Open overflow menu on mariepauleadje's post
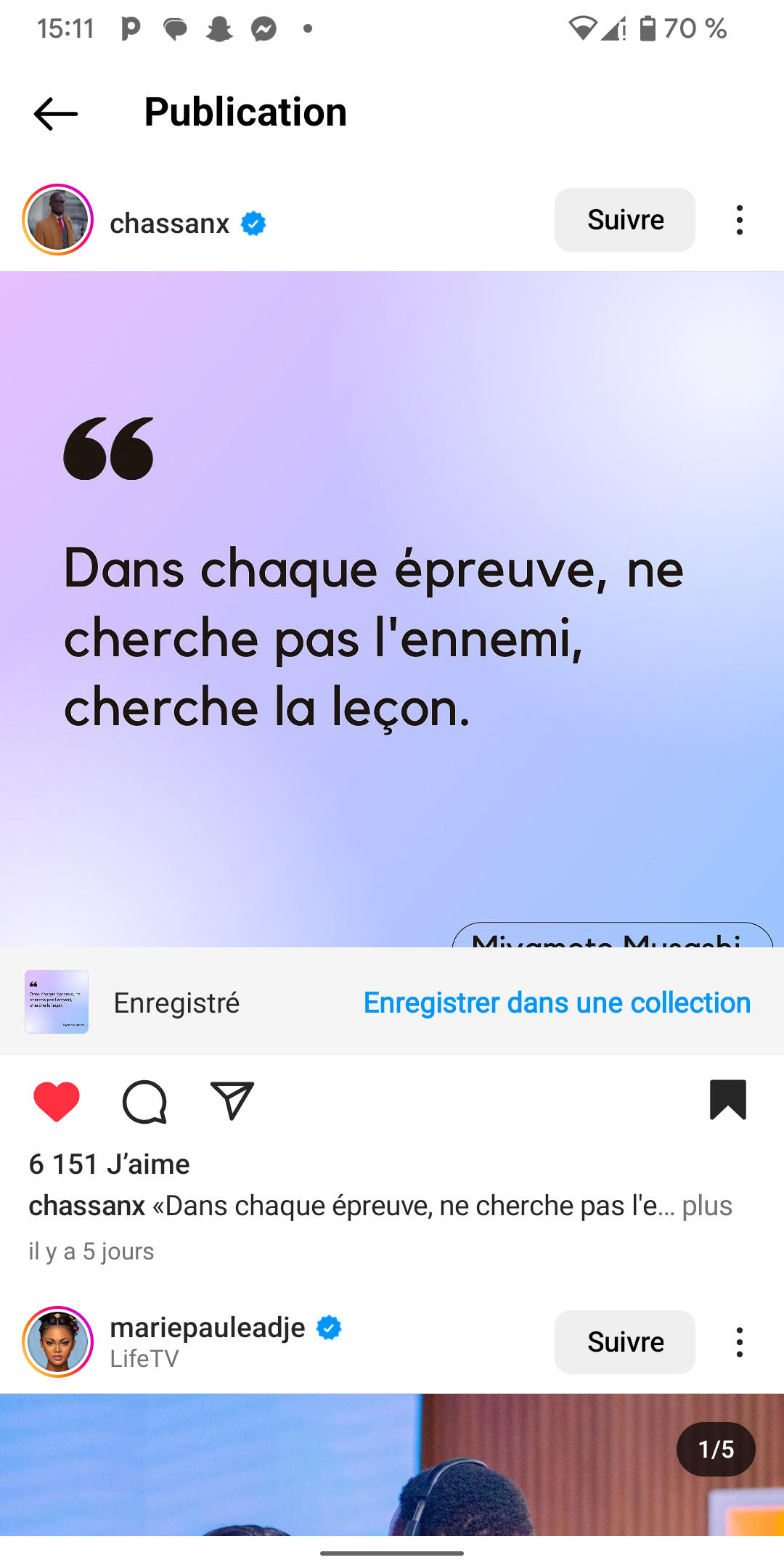 (x=739, y=1342)
